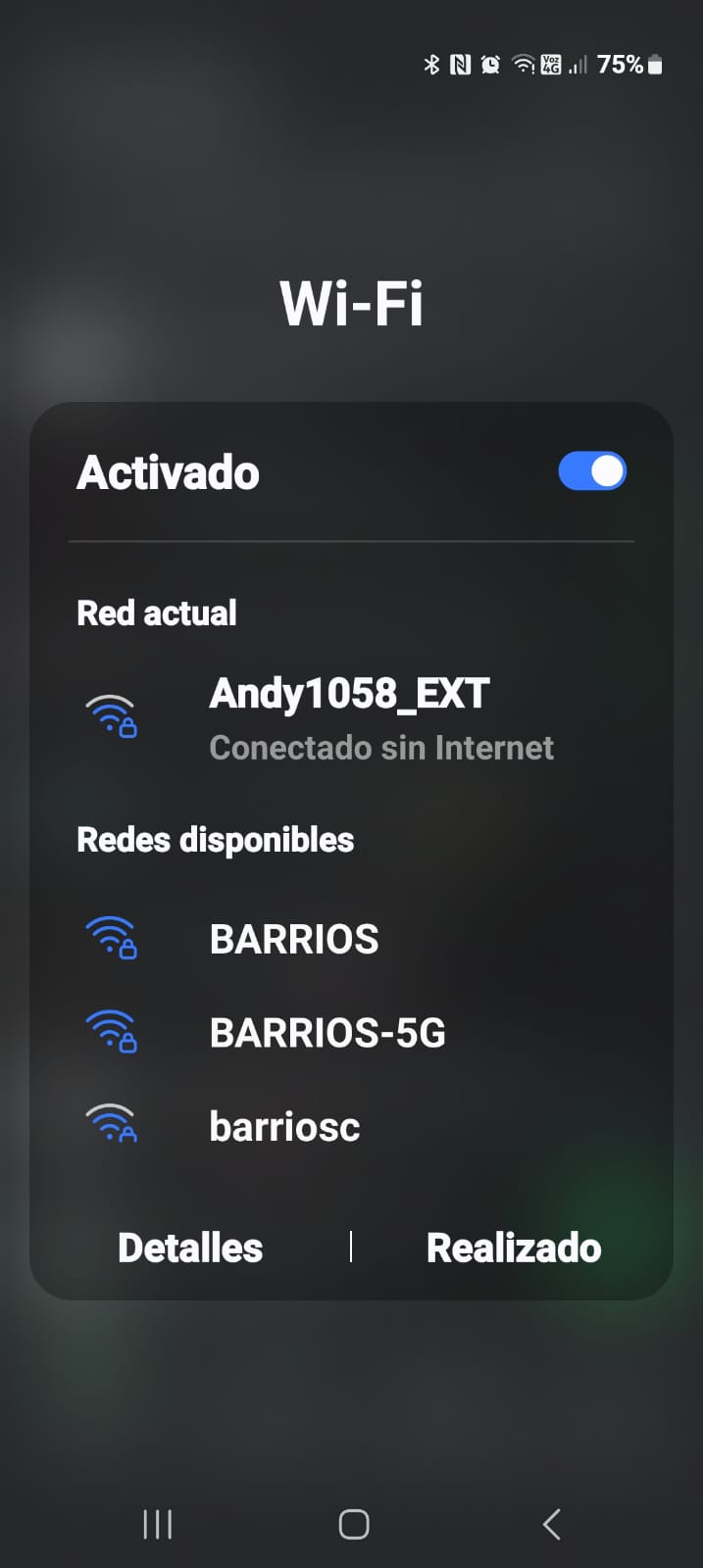Viewport: 703px width, 1568px height.
Task: Select the BARRIOS-5G network
Action: pyautogui.click(x=326, y=1033)
